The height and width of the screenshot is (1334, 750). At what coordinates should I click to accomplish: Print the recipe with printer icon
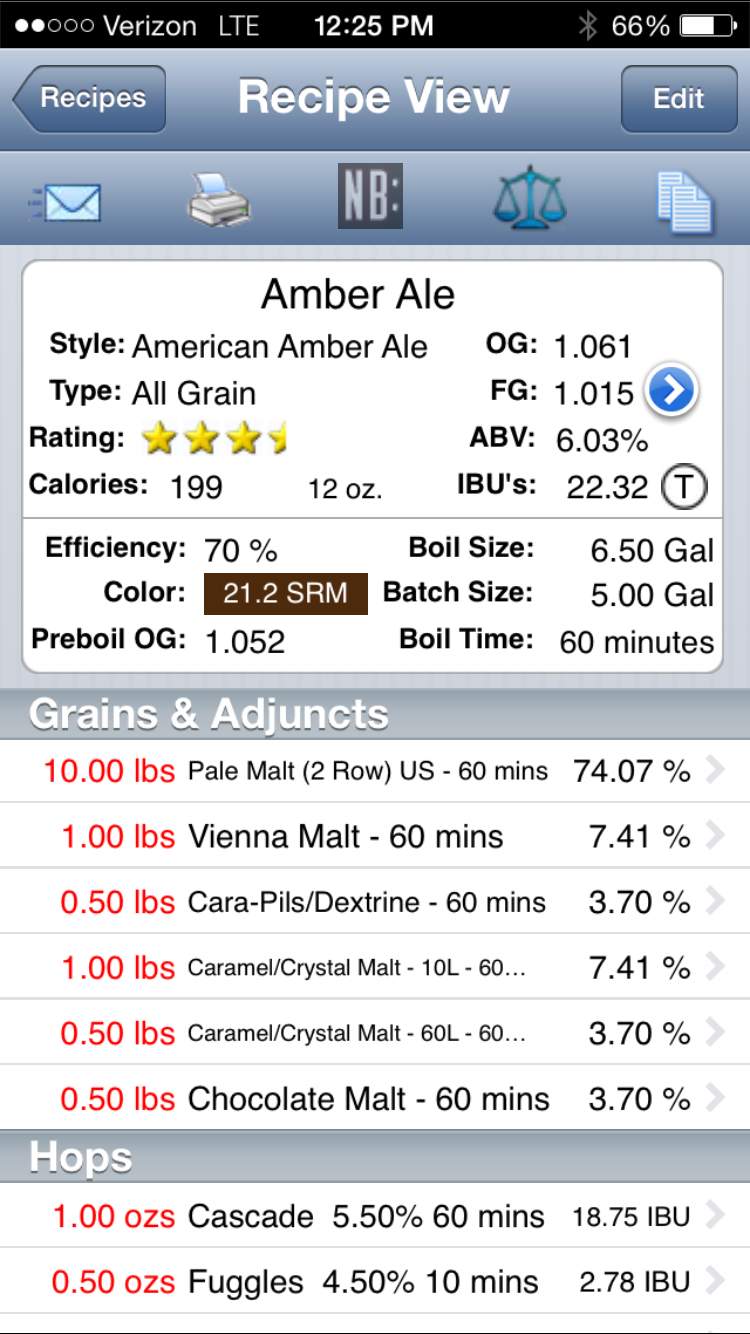point(219,198)
